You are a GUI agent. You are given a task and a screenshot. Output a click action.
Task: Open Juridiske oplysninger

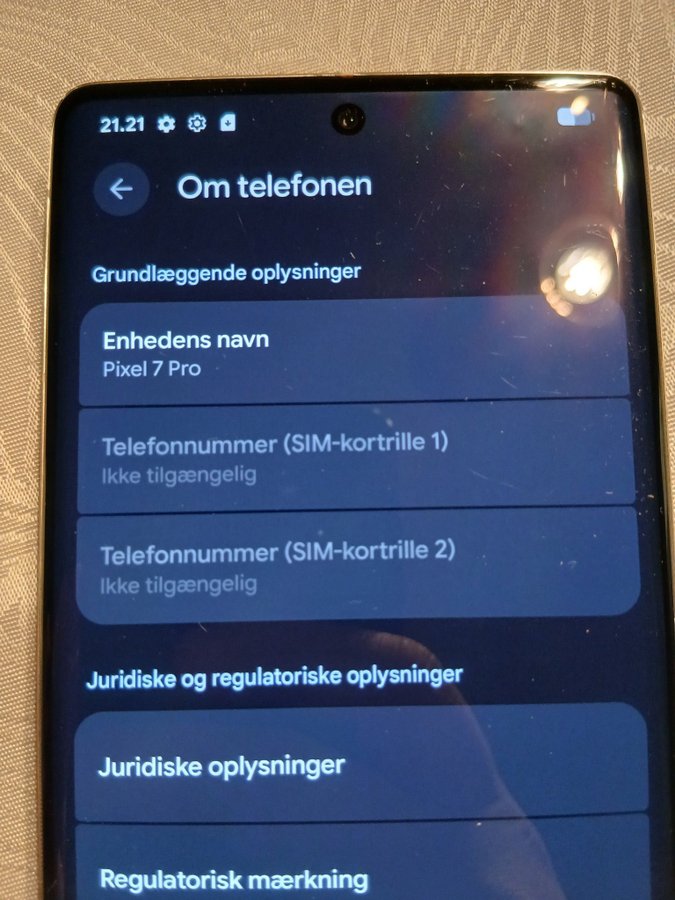click(360, 765)
